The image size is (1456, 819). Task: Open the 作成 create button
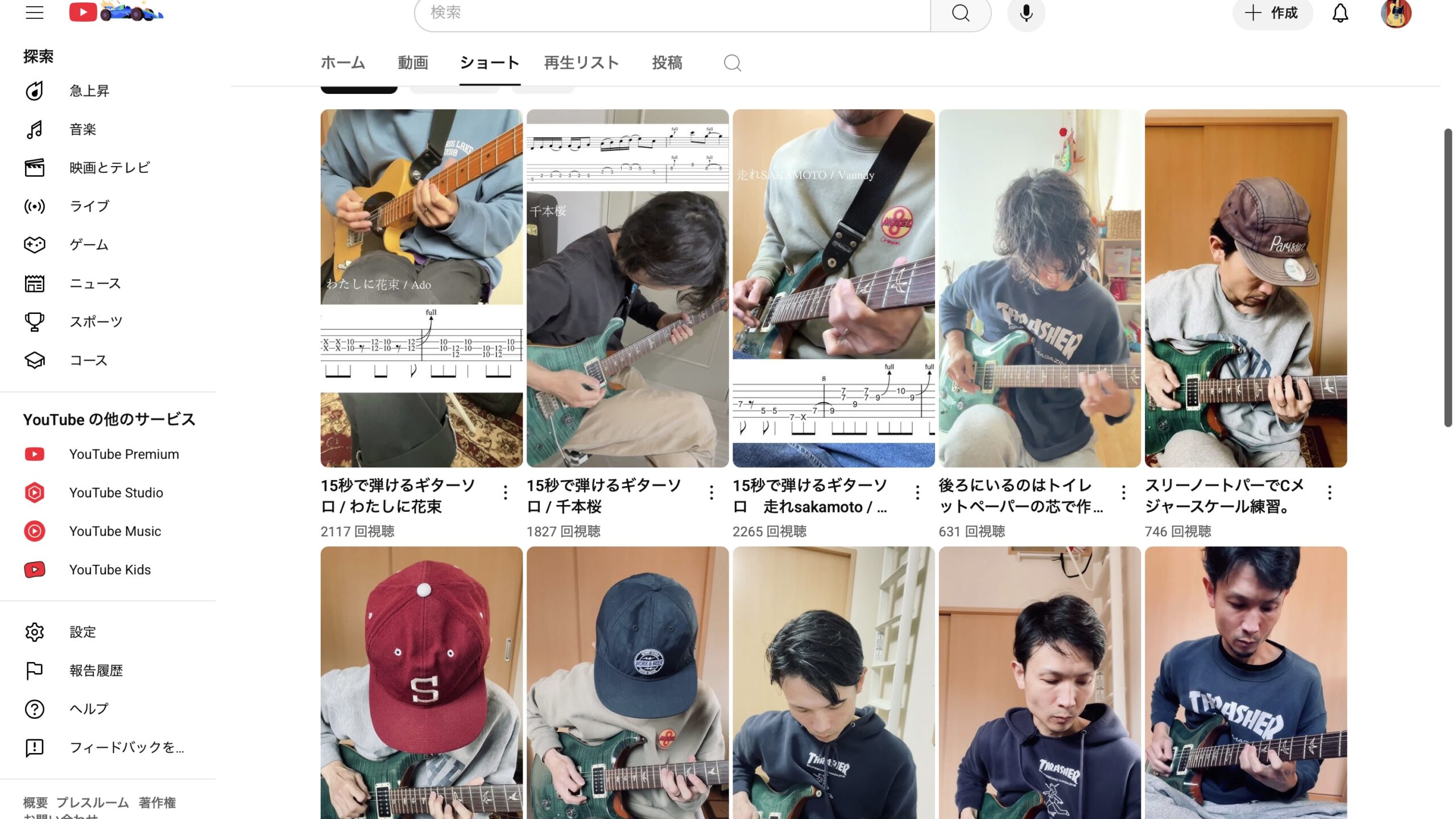click(x=1272, y=13)
